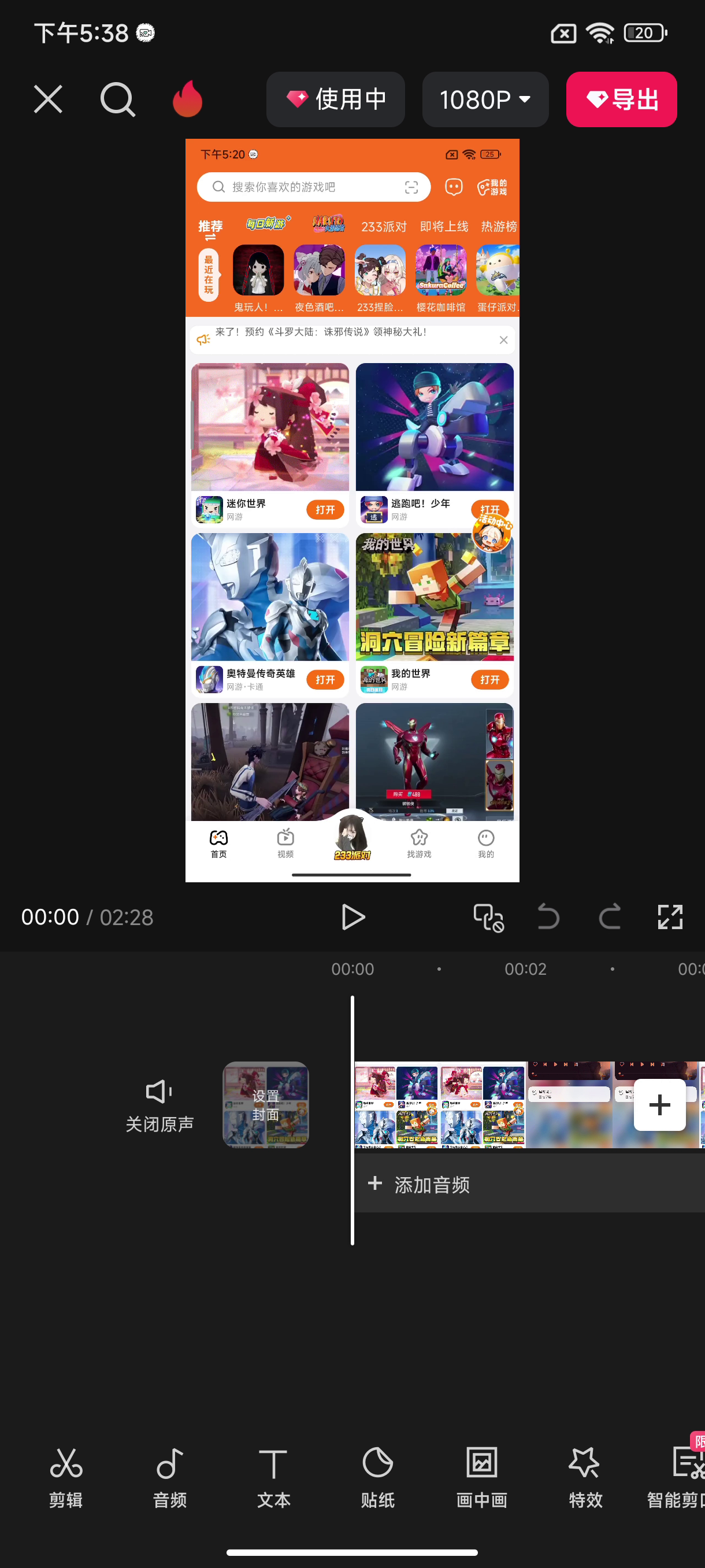This screenshot has width=705, height=1568.
Task: Enter fullscreen preview
Action: (670, 917)
